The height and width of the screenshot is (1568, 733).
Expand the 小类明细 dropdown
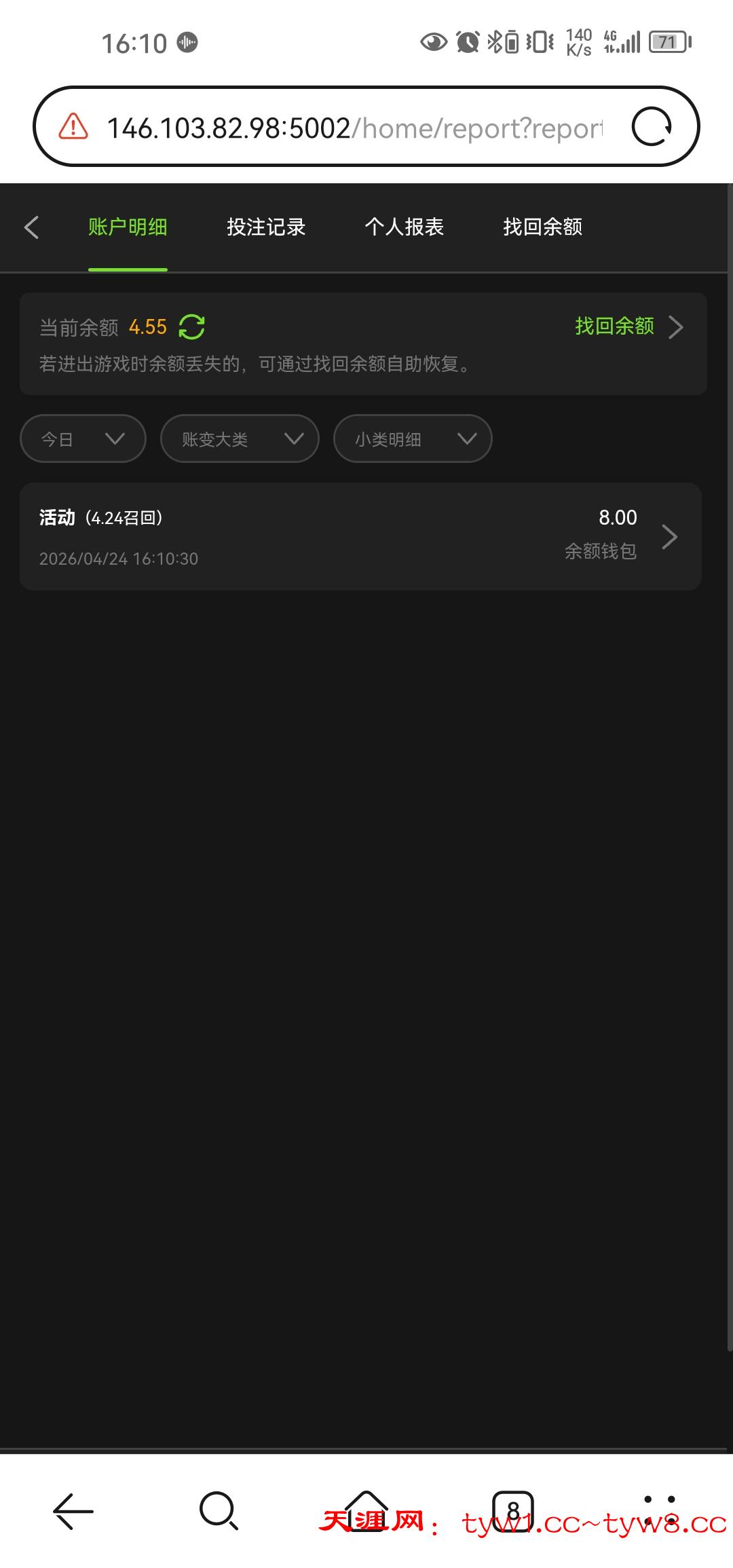[412, 439]
